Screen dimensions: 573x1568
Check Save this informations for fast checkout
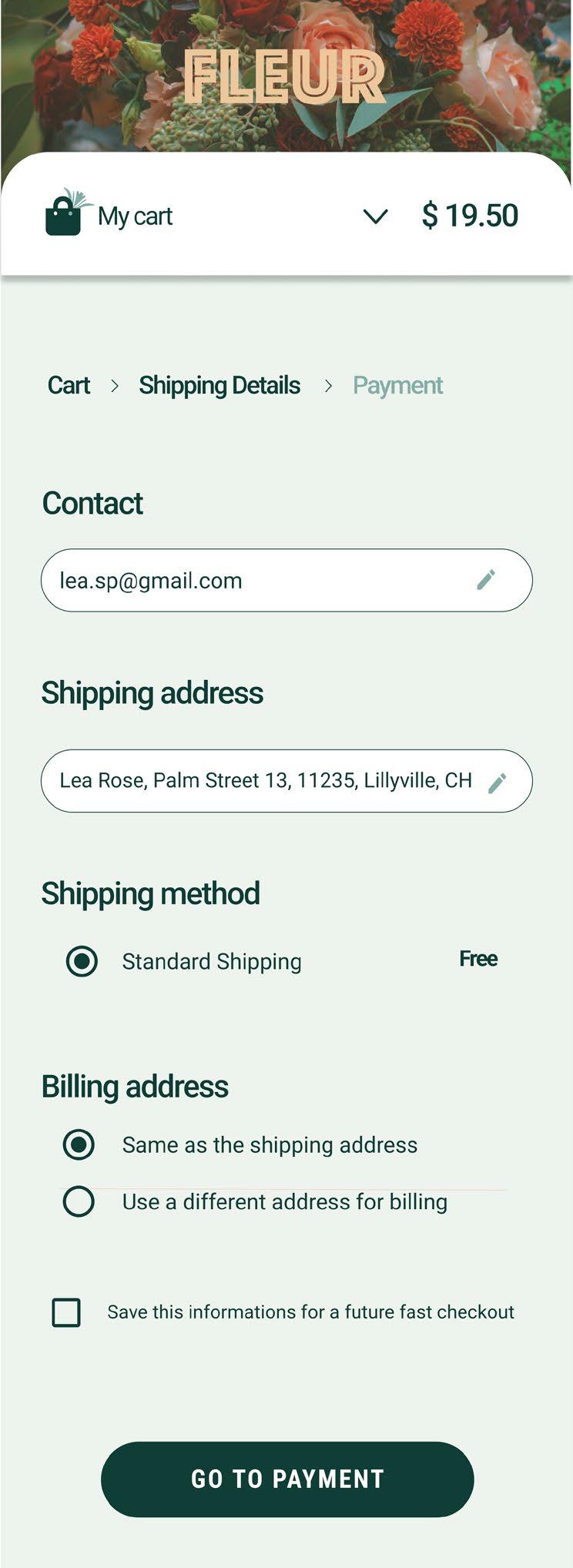pos(66,1312)
